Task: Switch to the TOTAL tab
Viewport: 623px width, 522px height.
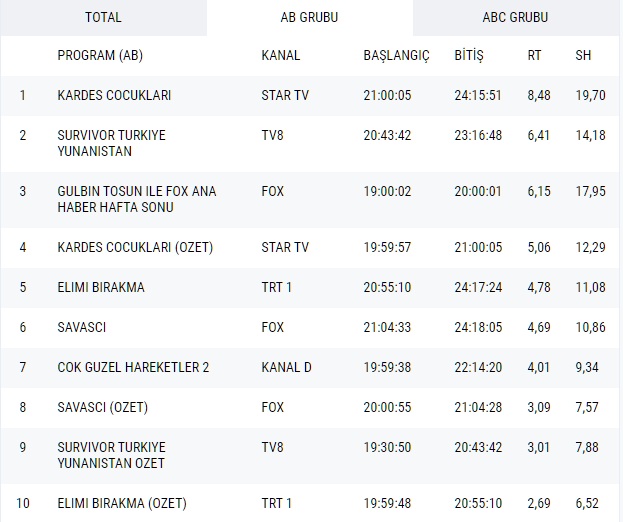Action: (x=103, y=17)
